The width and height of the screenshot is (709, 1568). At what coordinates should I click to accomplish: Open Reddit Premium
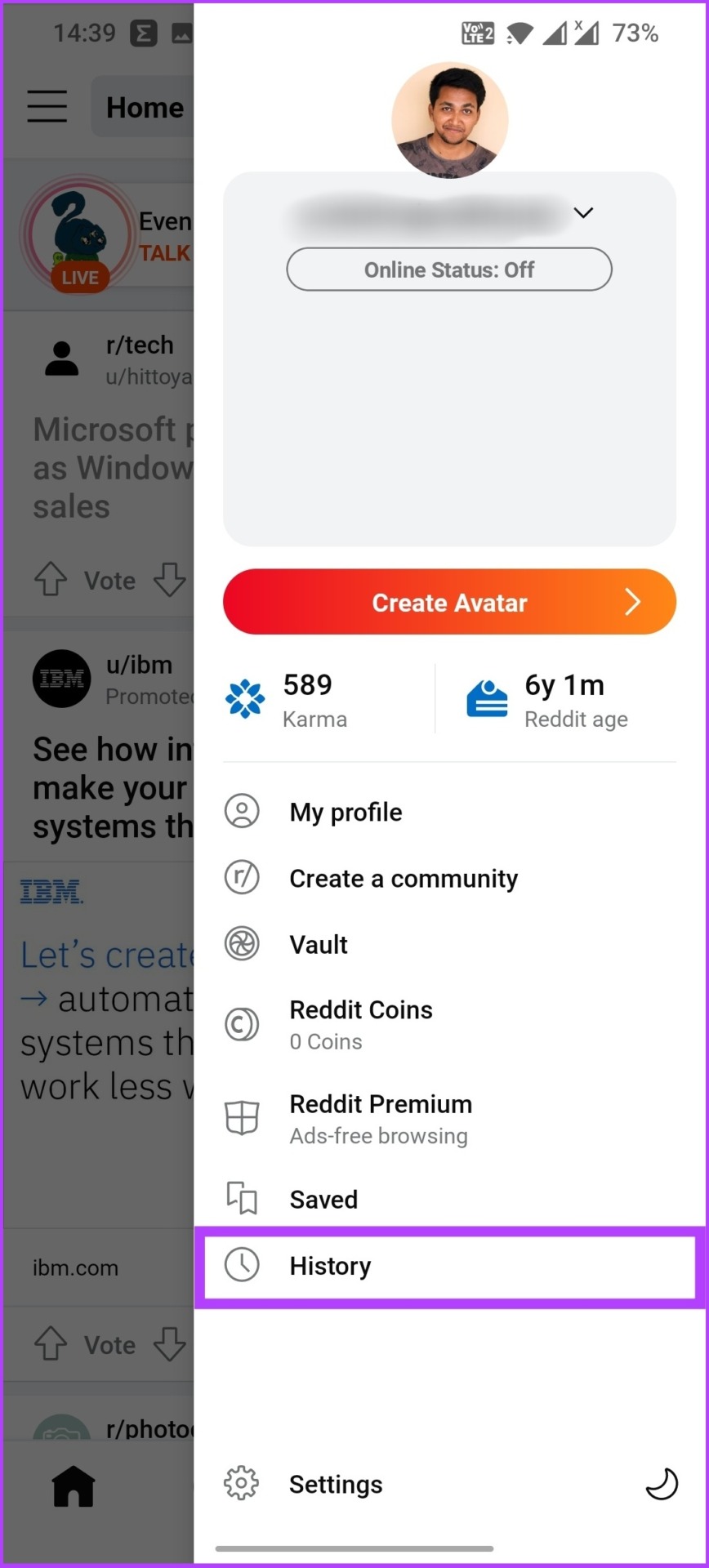pos(449,1119)
